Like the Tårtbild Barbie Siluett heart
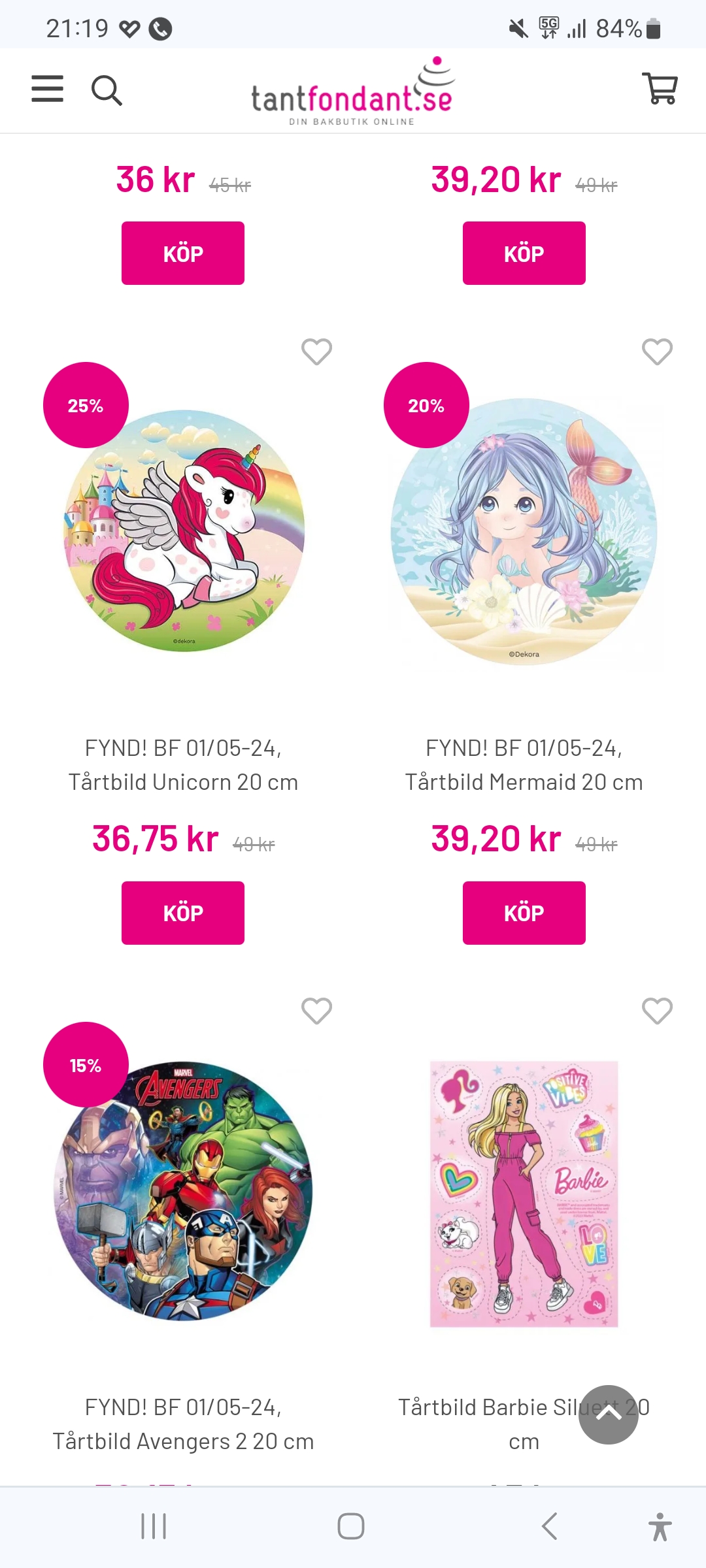 coord(657,1011)
